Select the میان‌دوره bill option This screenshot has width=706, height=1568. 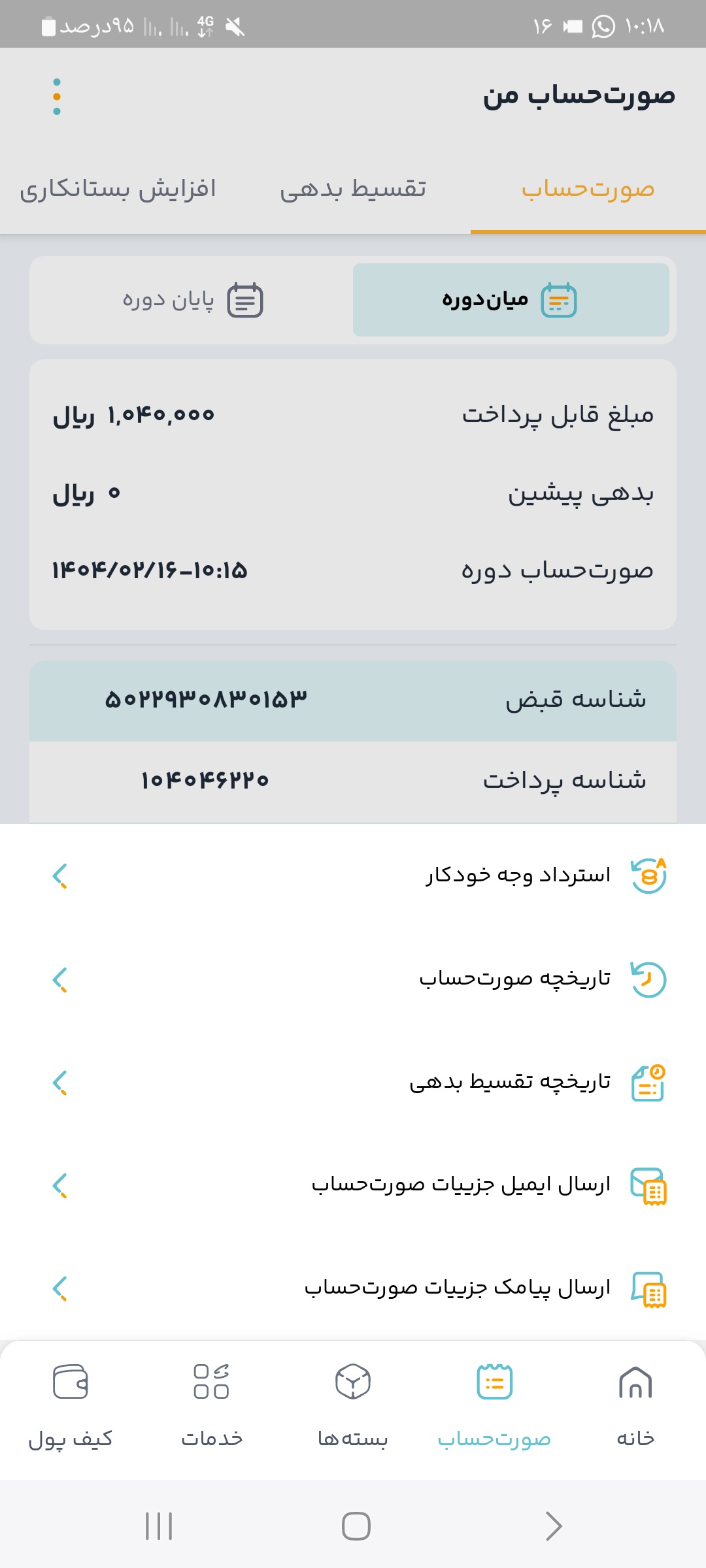tap(511, 300)
